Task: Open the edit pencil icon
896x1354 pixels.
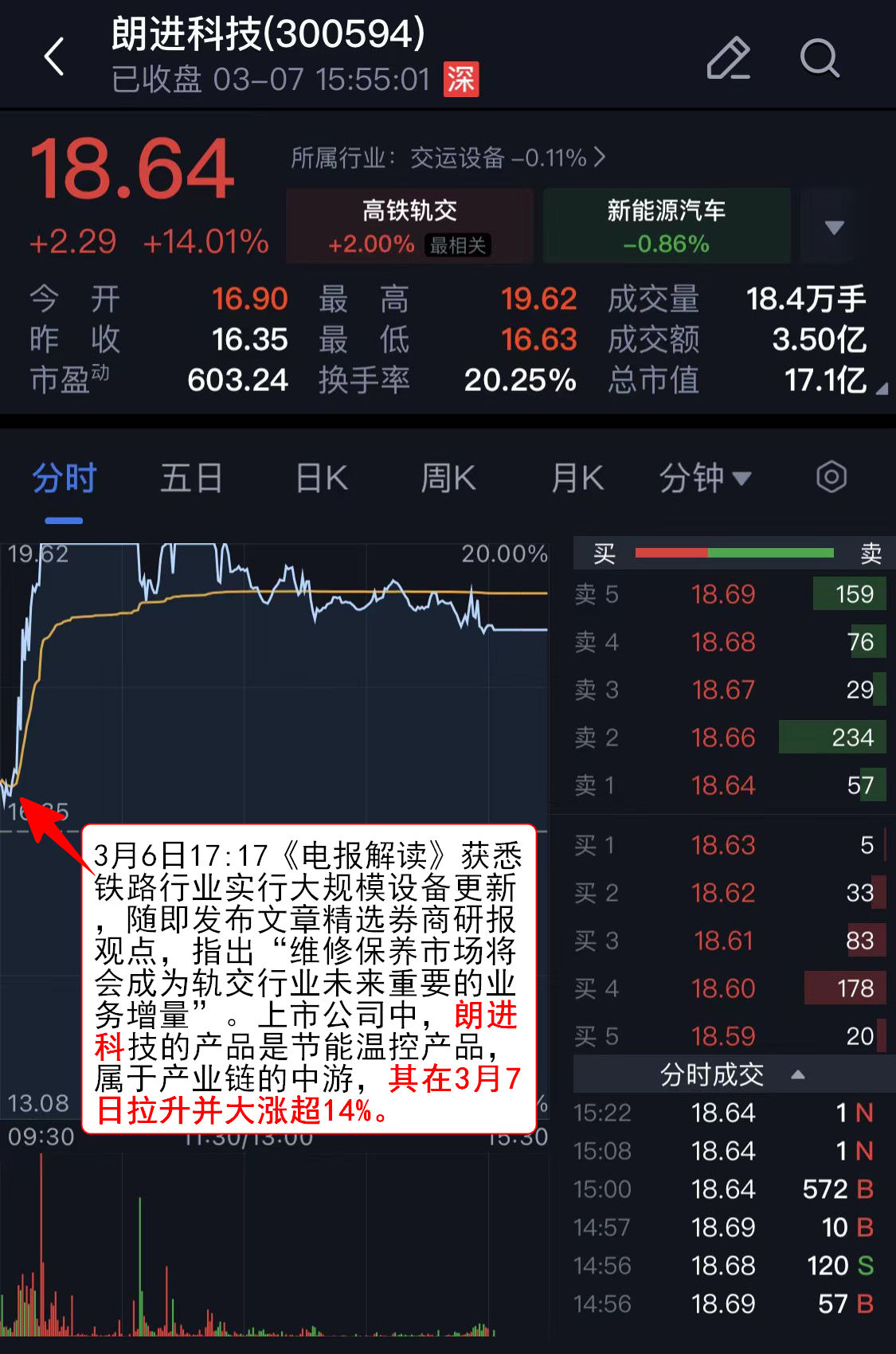Action: pyautogui.click(x=728, y=58)
